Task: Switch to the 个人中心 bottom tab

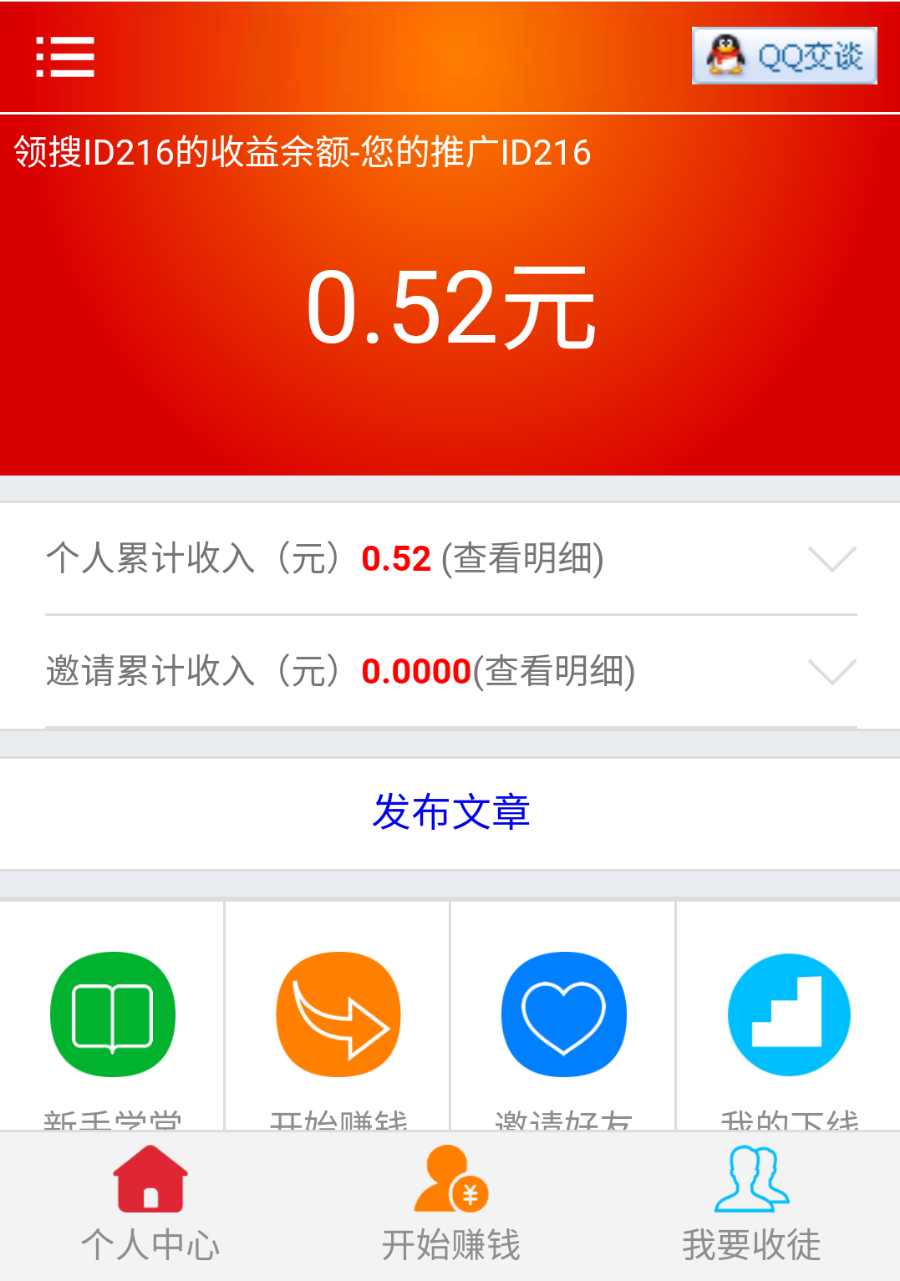Action: pos(150,1205)
